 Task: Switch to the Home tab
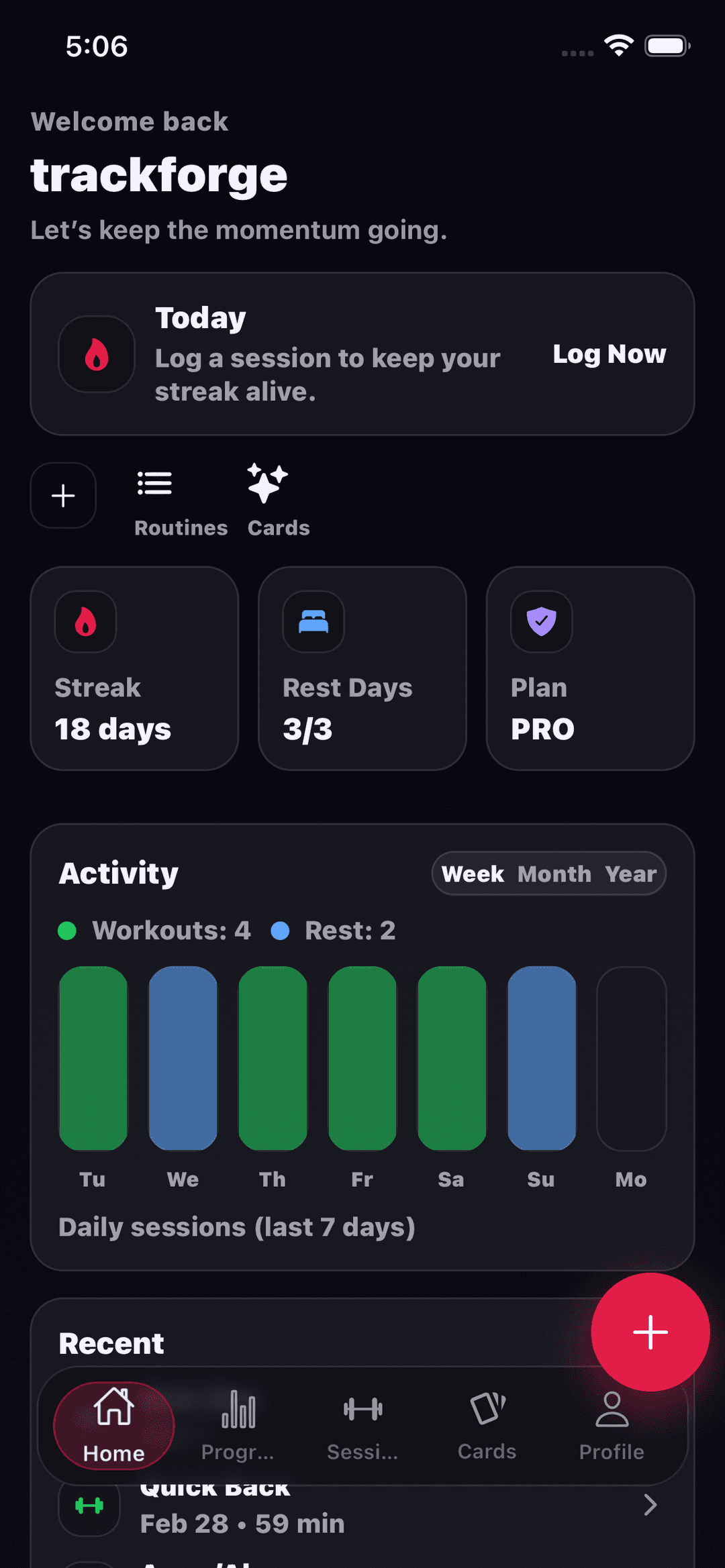[x=113, y=1426]
